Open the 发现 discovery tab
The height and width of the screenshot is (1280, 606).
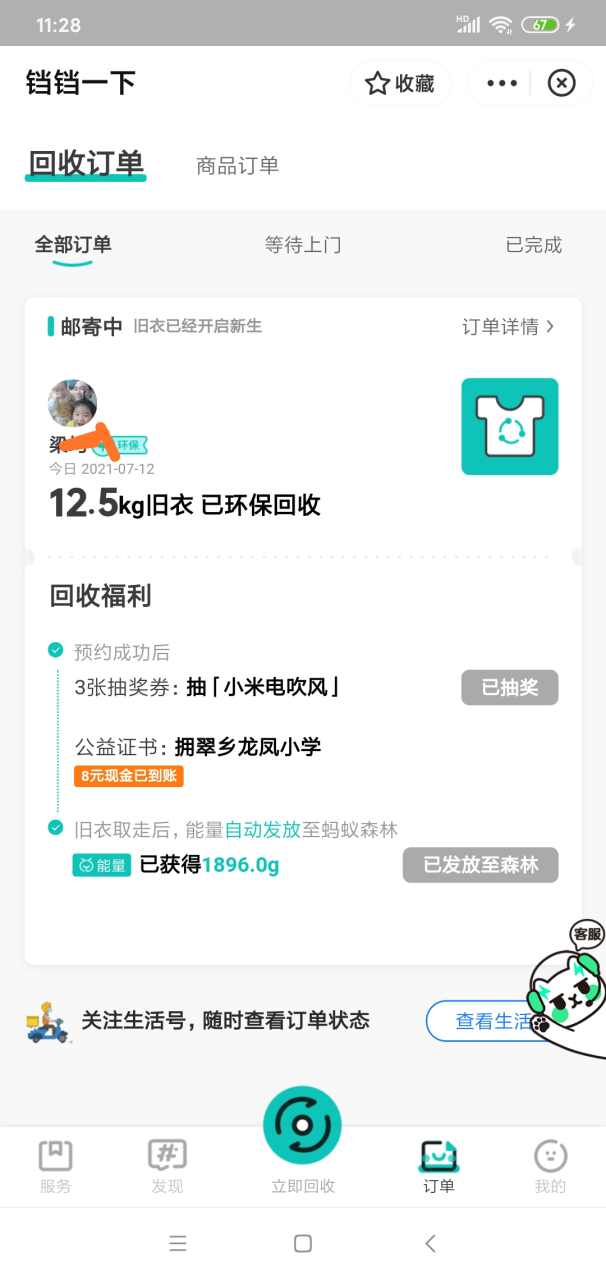167,1166
